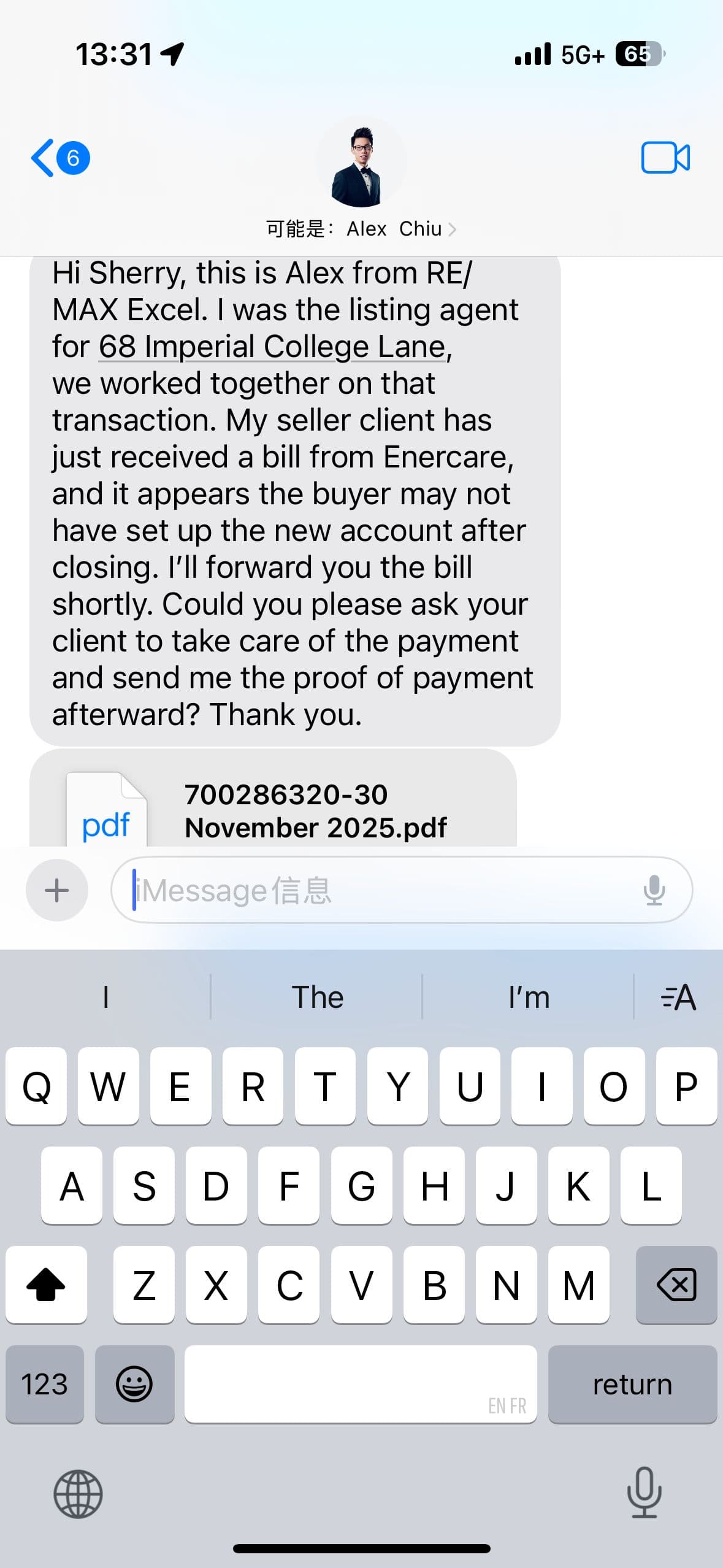Open the November 2025 PDF attachment
This screenshot has height=1568, width=723.
(273, 810)
